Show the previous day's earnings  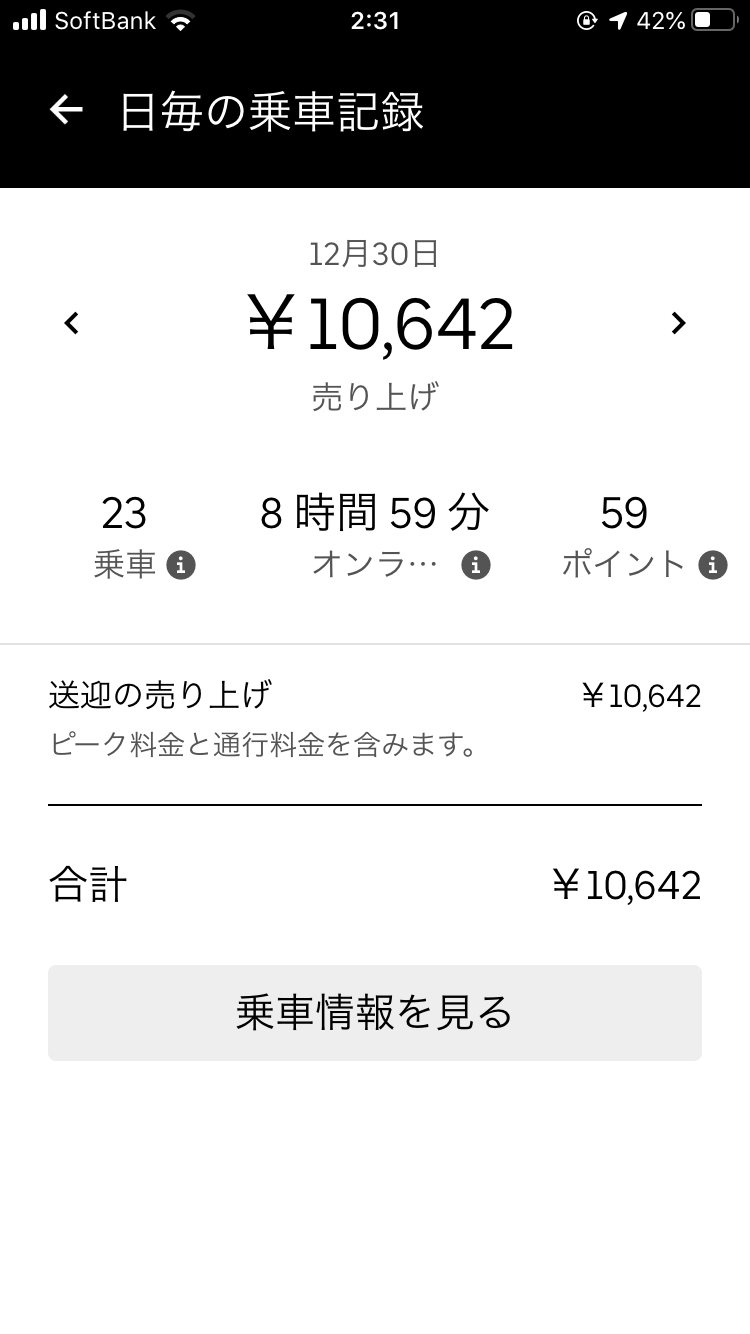click(71, 323)
